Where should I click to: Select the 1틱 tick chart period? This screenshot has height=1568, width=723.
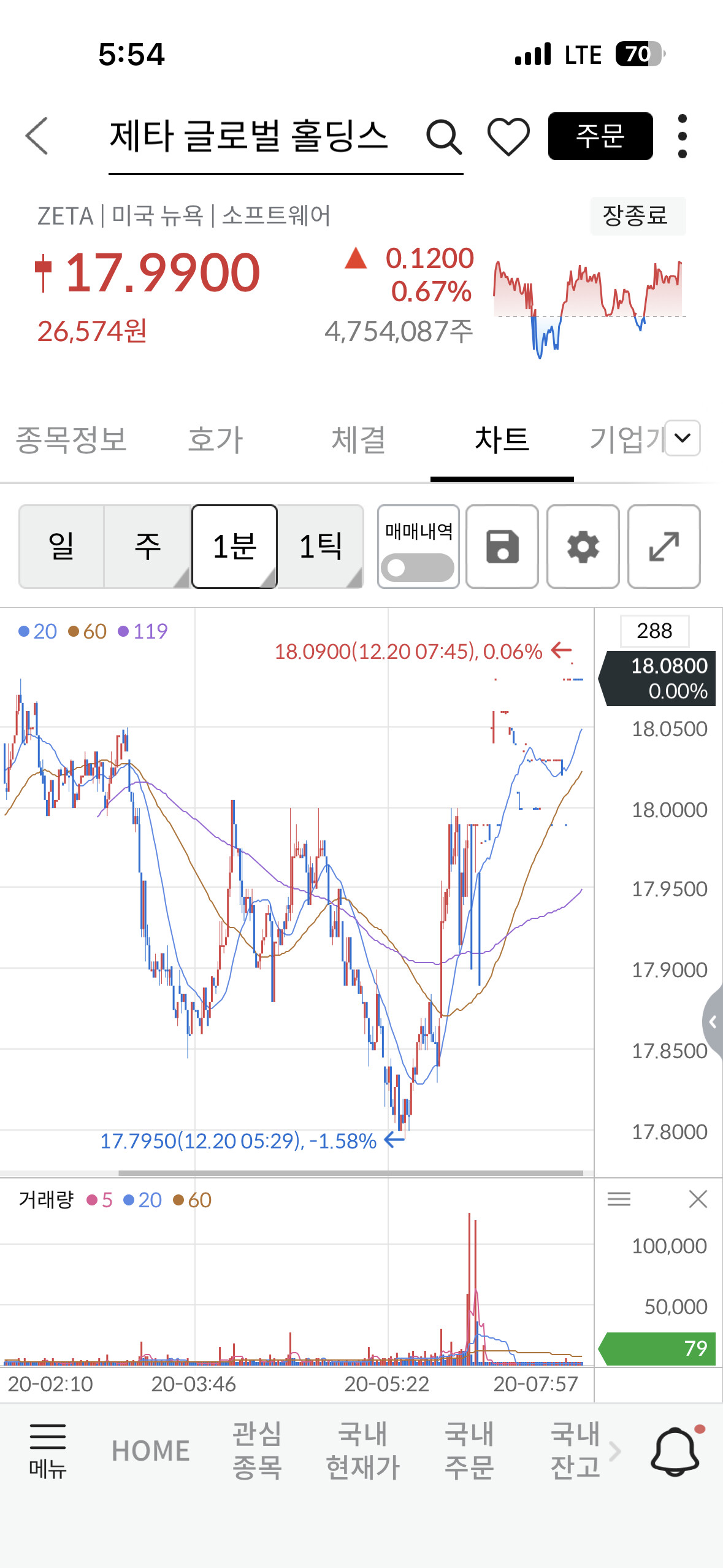(320, 546)
